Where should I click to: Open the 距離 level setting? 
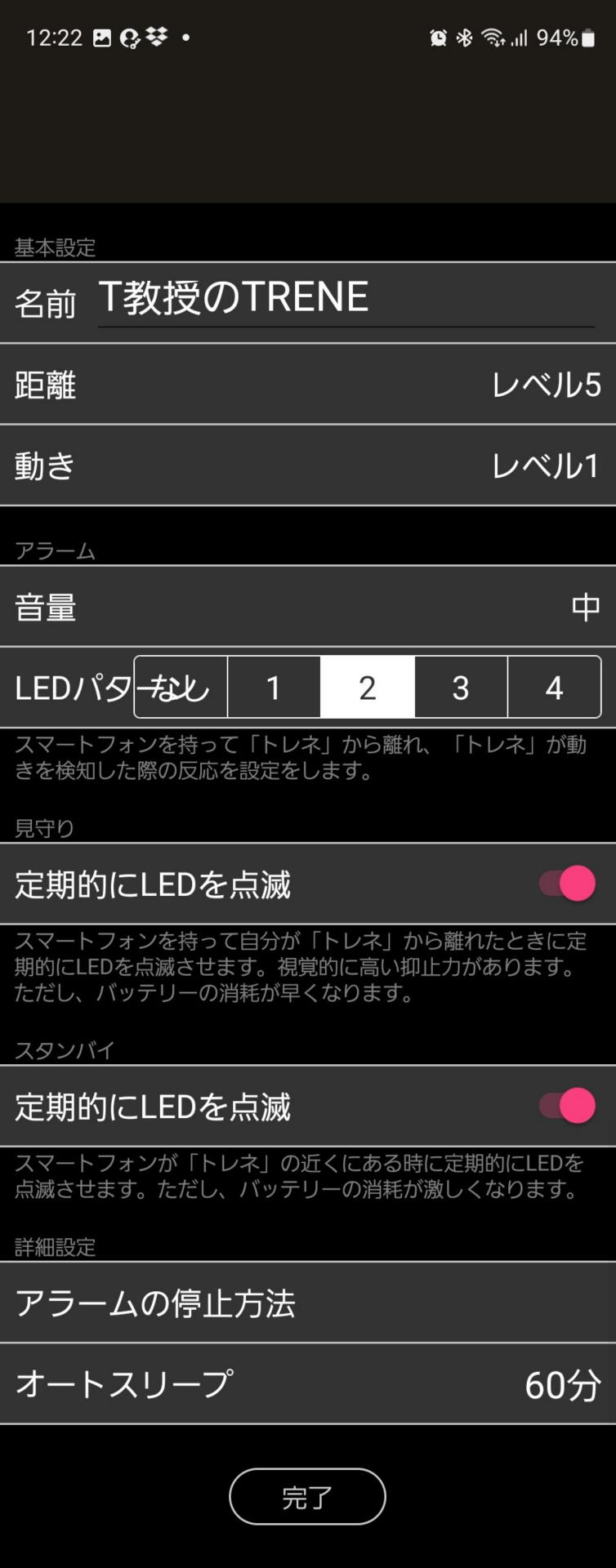click(308, 385)
